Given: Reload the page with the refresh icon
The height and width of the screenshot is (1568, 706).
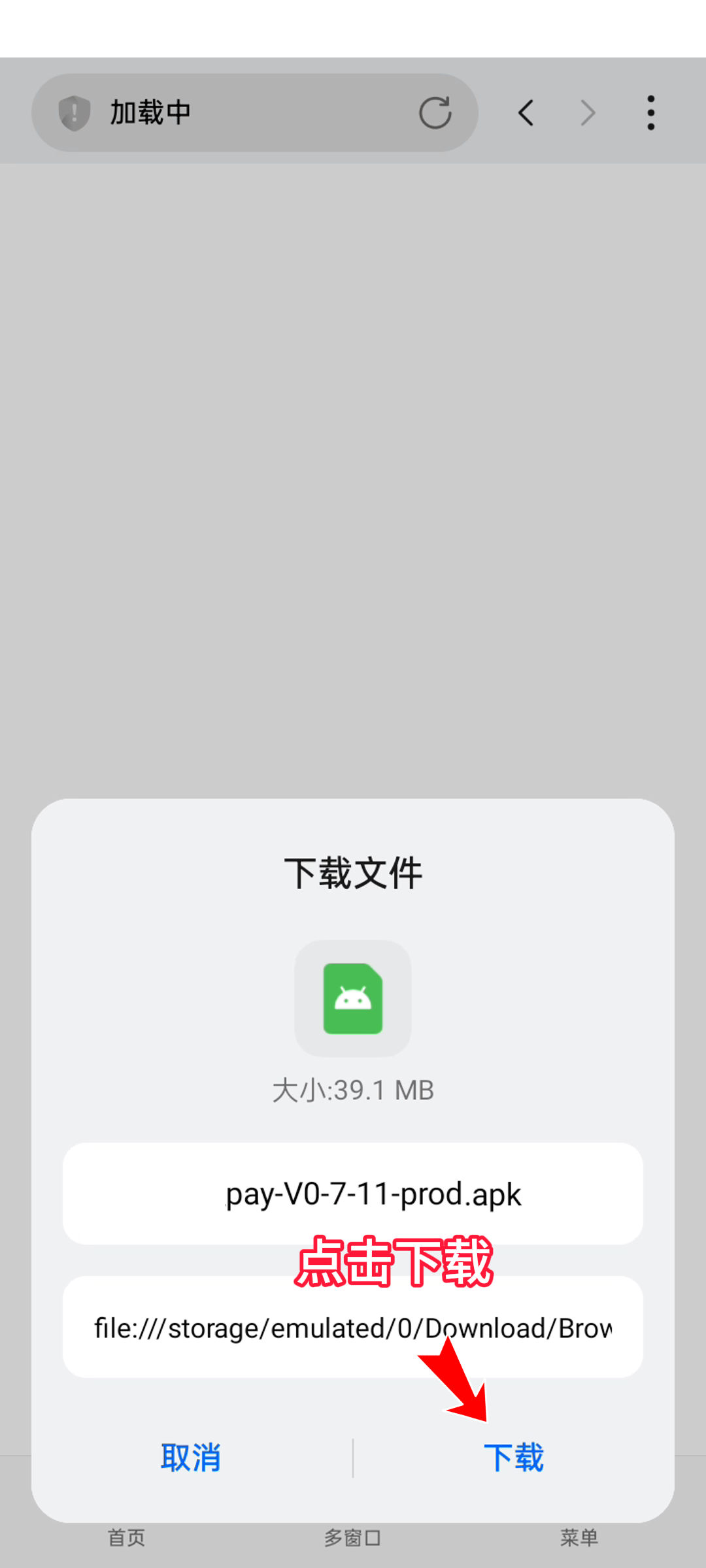Looking at the screenshot, I should tap(435, 113).
